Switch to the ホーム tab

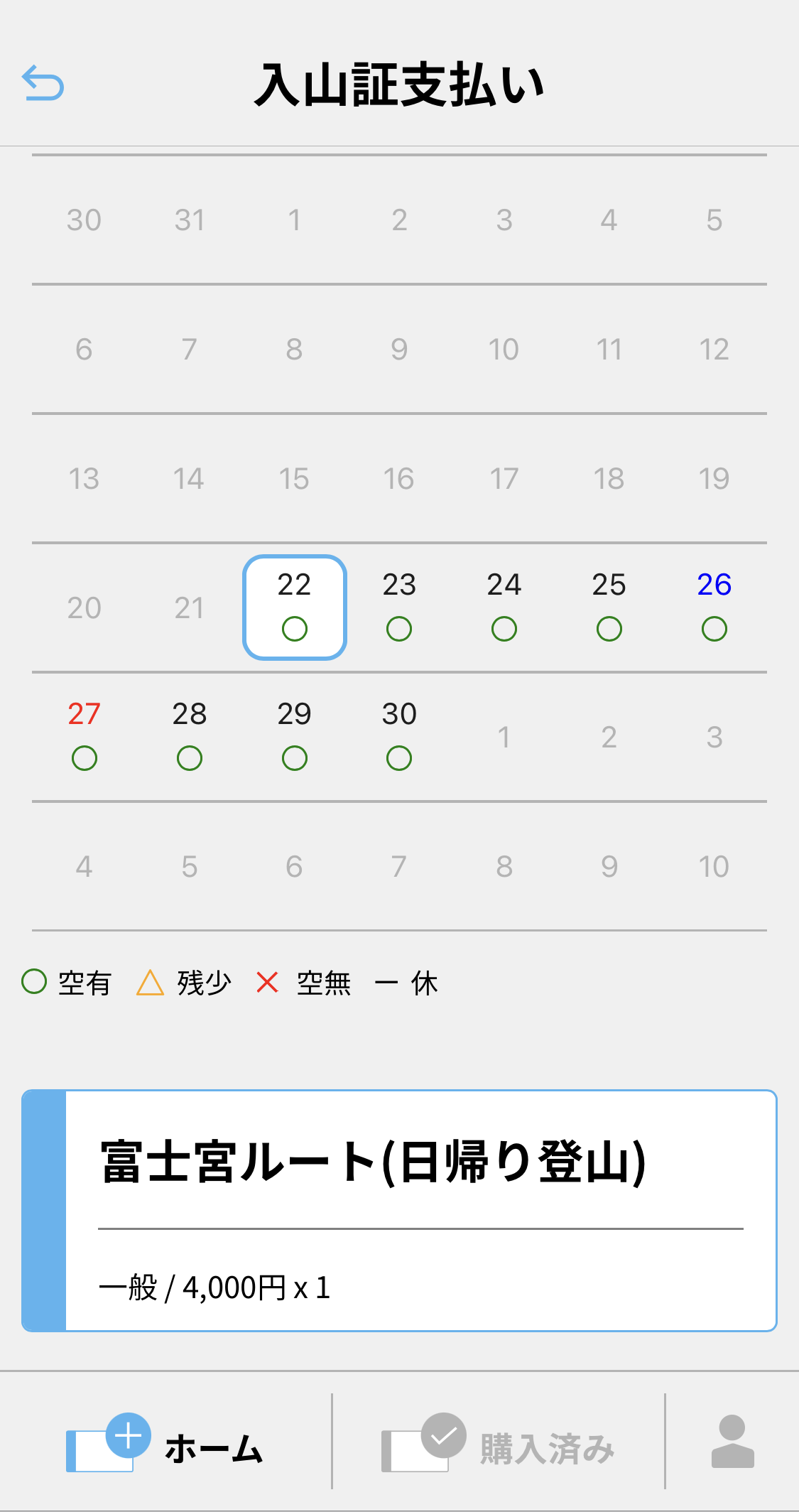click(165, 1442)
